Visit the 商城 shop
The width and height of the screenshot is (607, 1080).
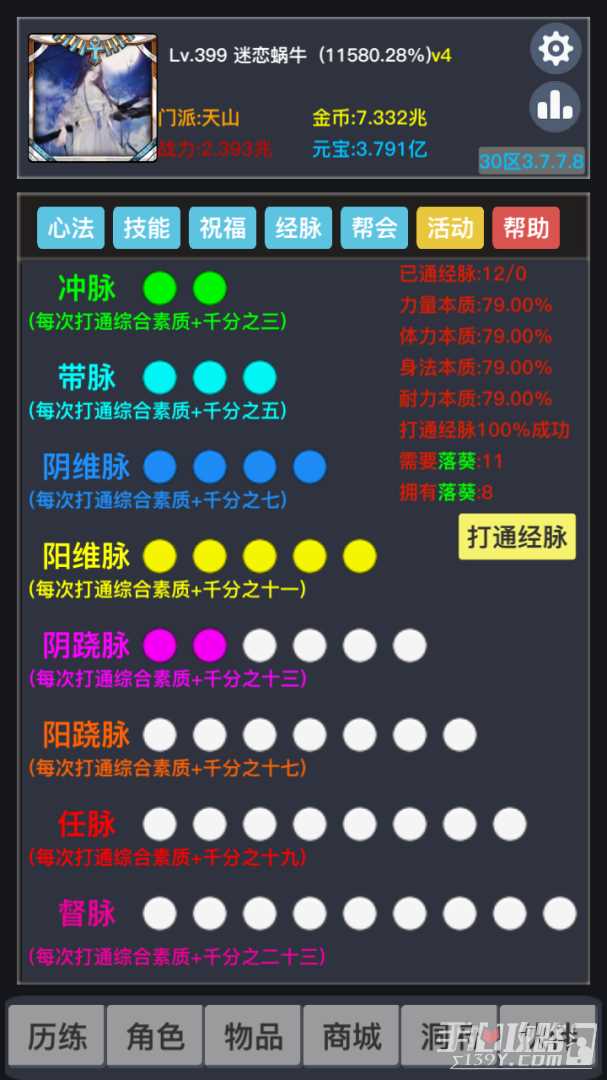point(351,1036)
